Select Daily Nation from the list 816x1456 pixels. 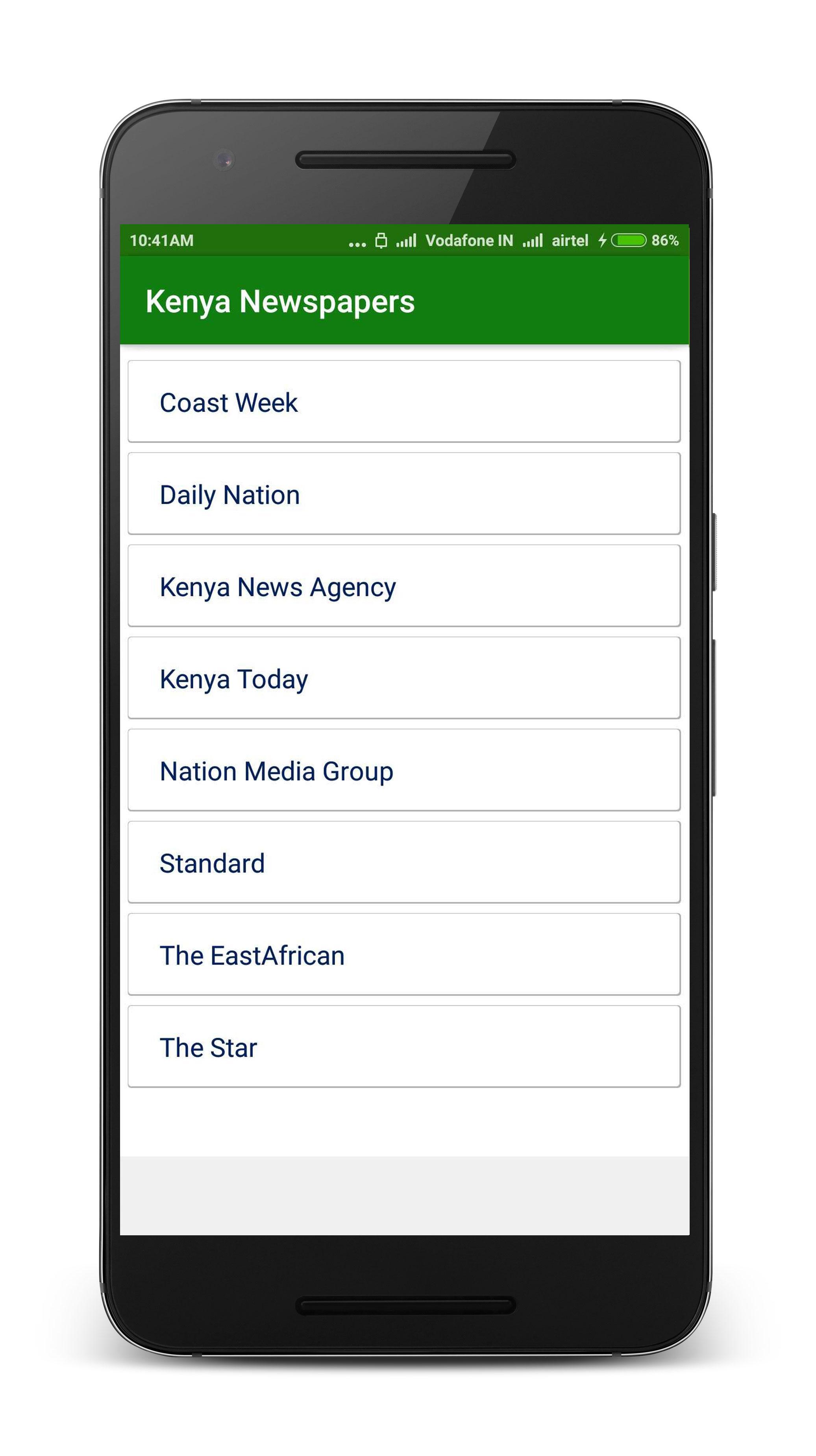404,494
